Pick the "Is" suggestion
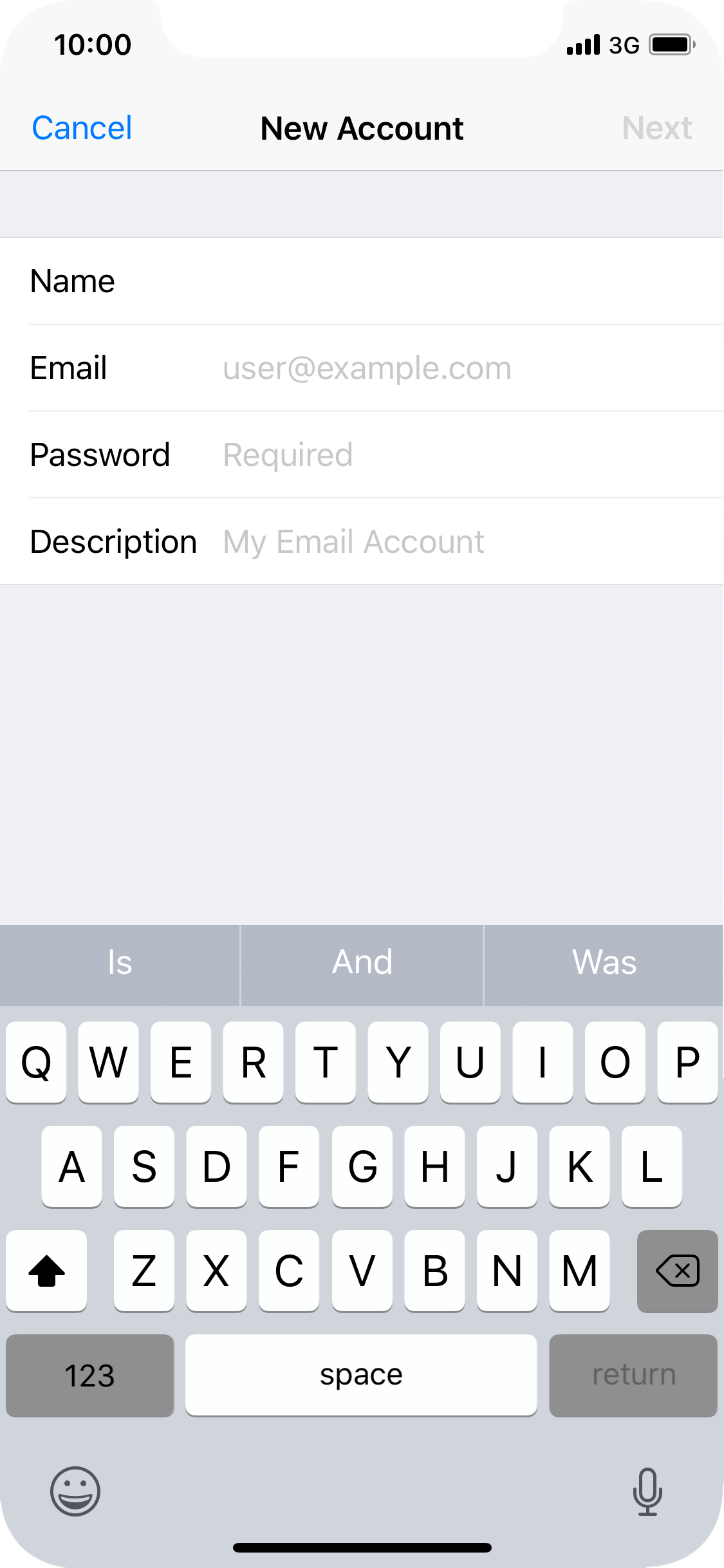The height and width of the screenshot is (1568, 724). [x=120, y=963]
